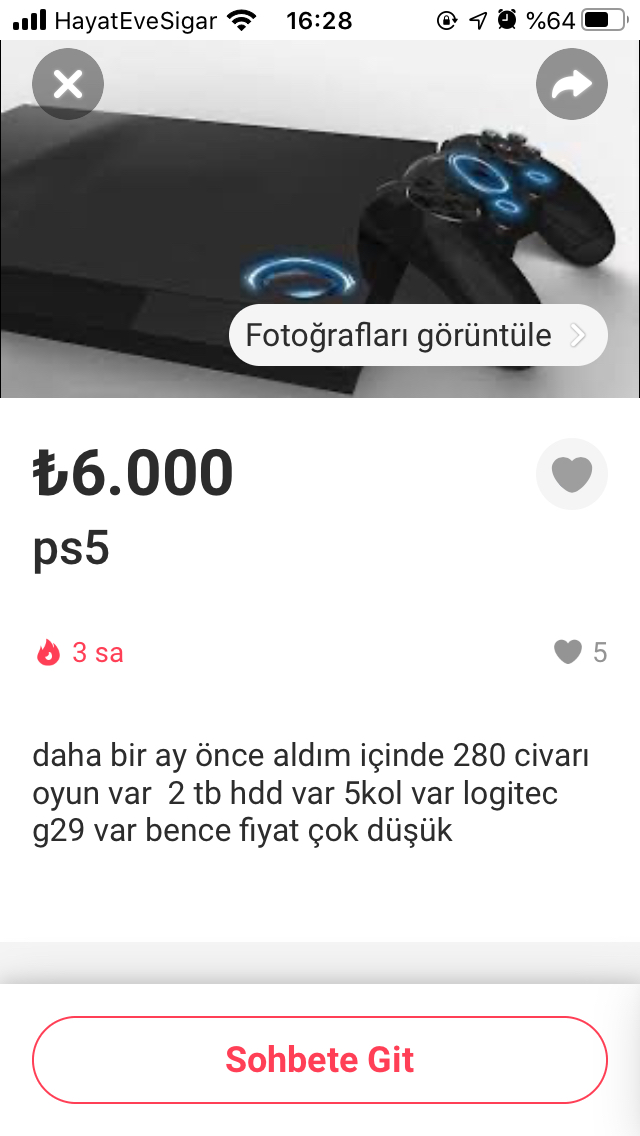Close the ps5 listing

pyautogui.click(x=68, y=84)
